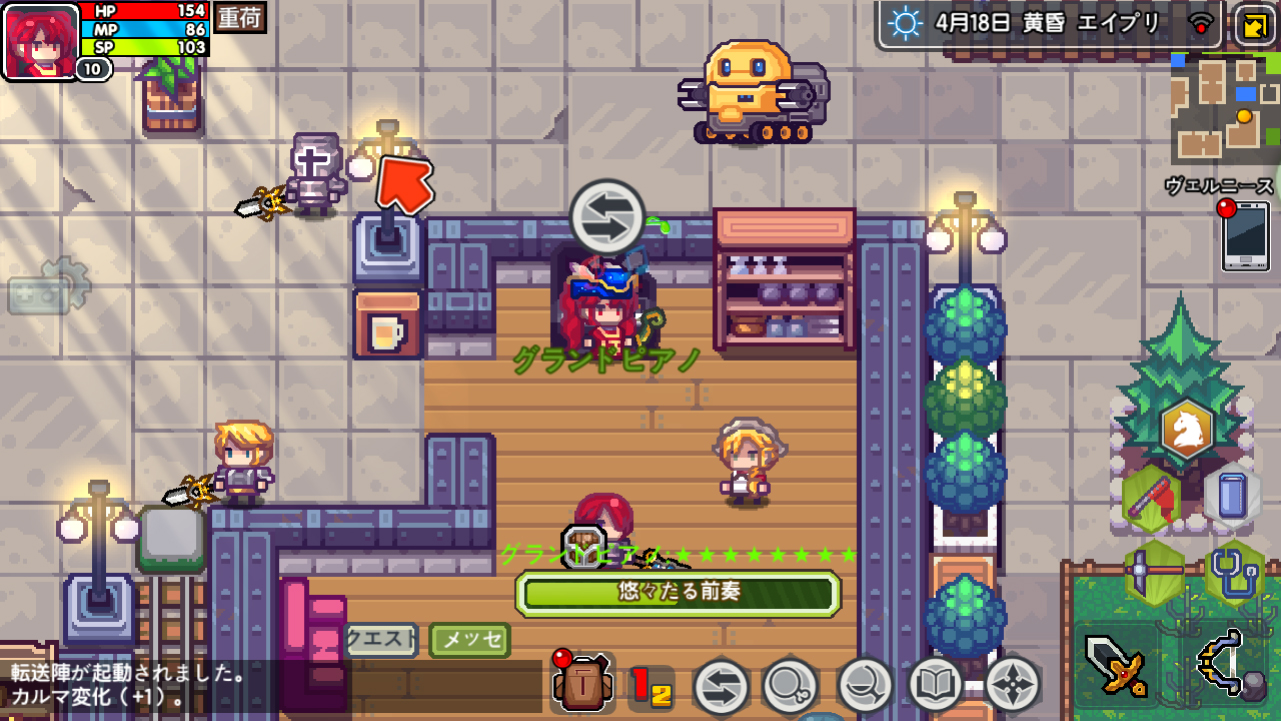Tap the swap arrows above the character

pos(607,215)
